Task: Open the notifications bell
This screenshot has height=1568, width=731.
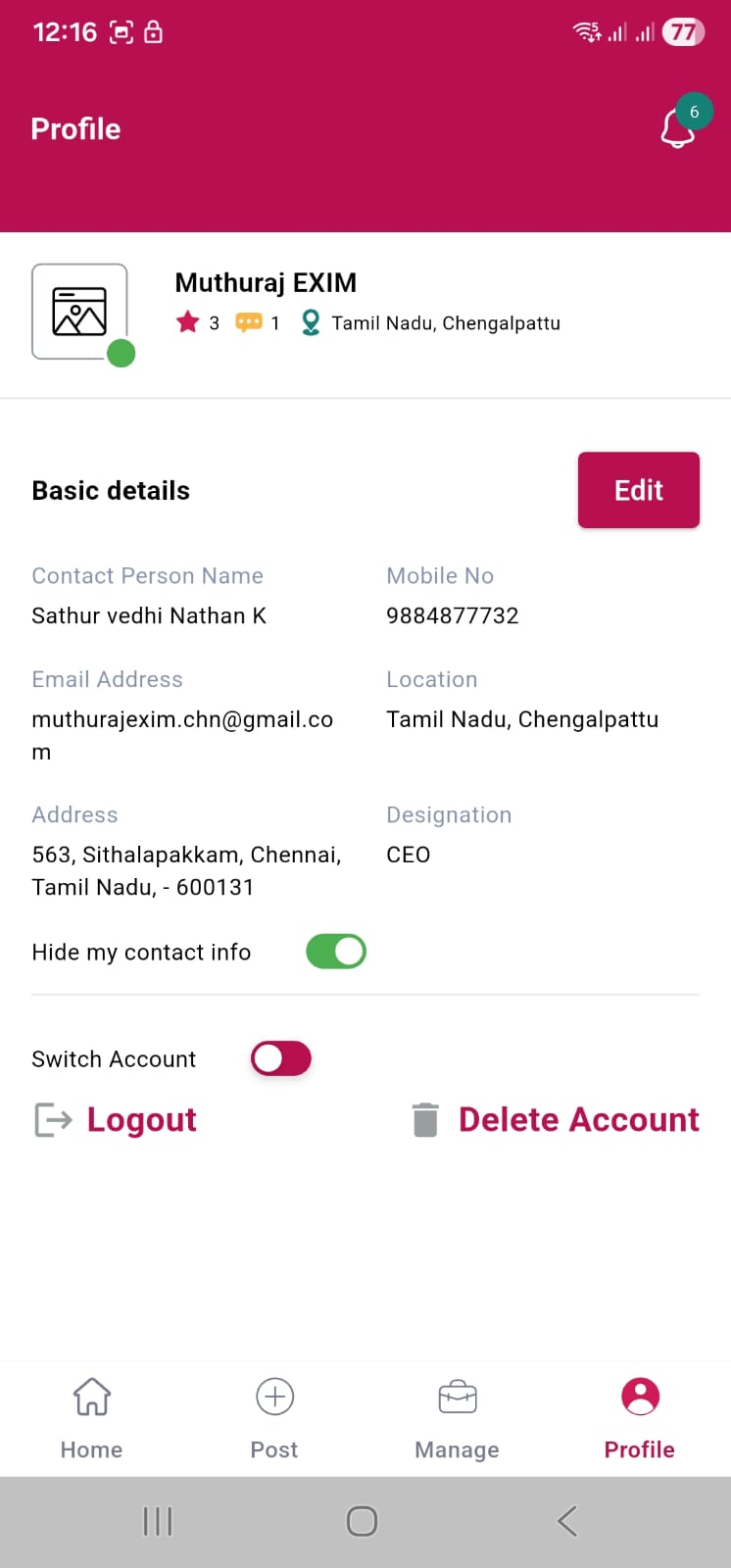Action: click(x=678, y=127)
